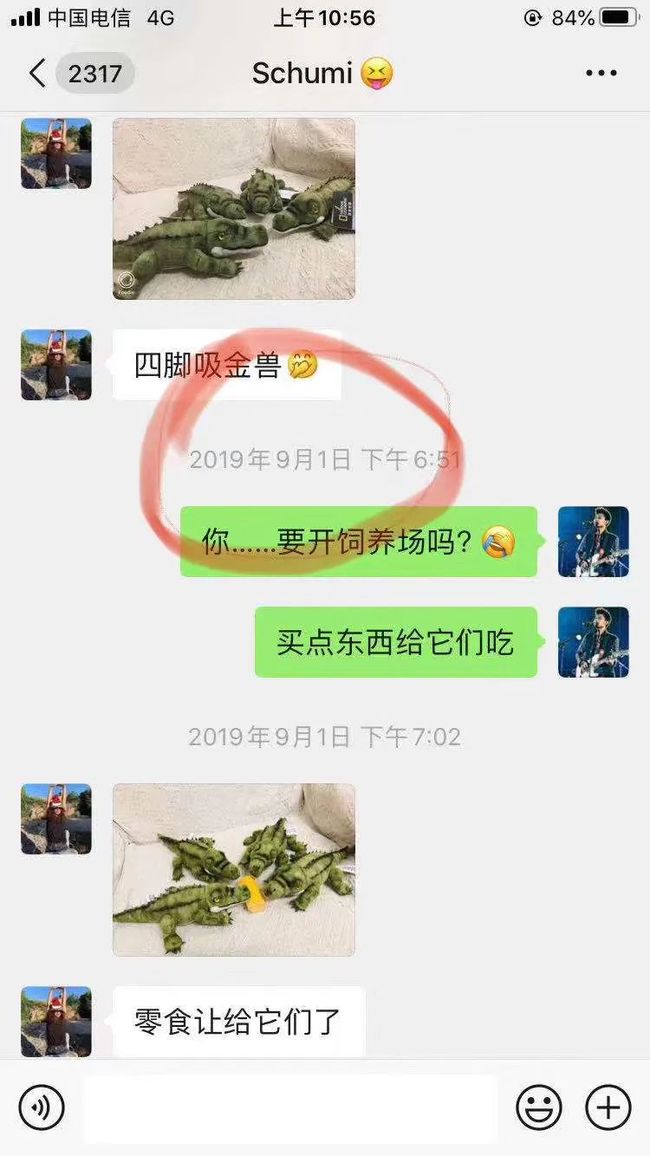
Task: Open the plus attachments menu
Action: (608, 1107)
